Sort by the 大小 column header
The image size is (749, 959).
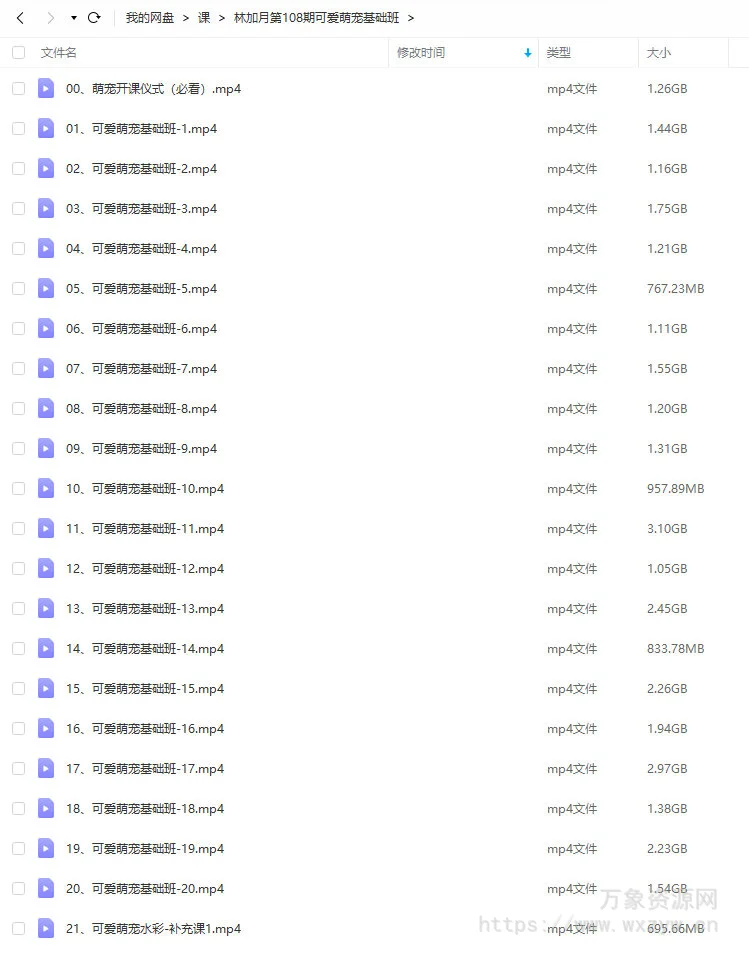click(659, 53)
